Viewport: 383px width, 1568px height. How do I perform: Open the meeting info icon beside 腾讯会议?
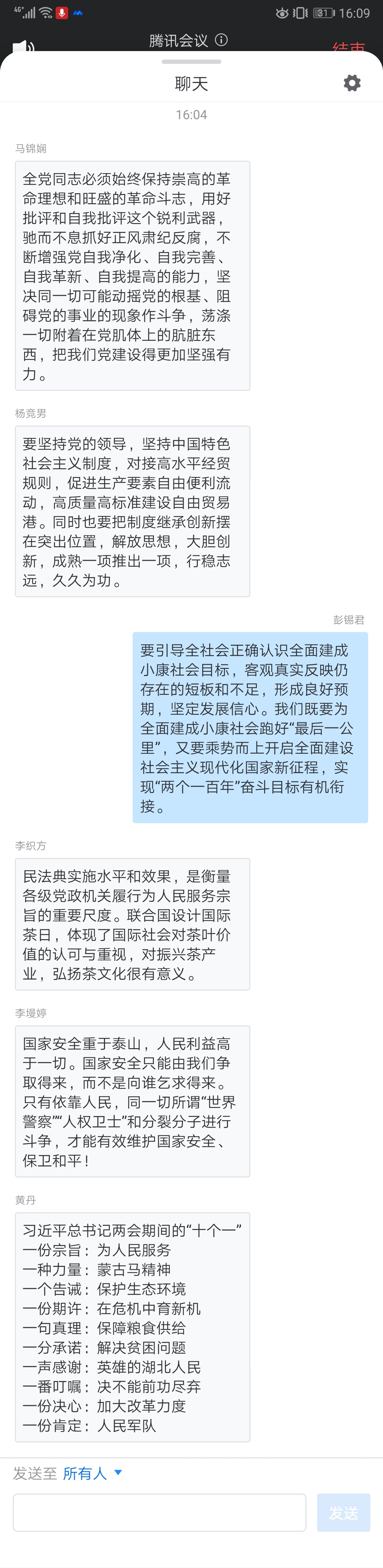point(222,40)
